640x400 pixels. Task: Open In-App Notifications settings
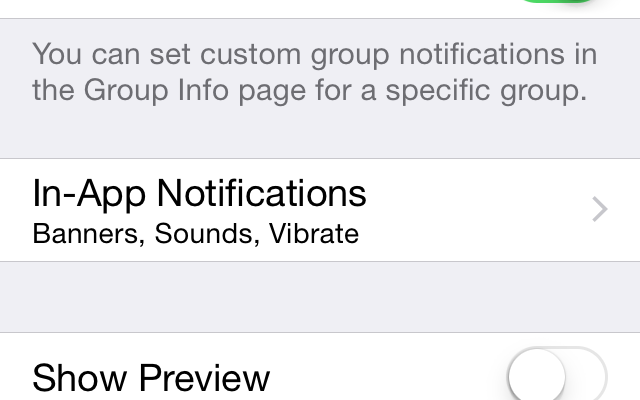pyautogui.click(x=320, y=210)
